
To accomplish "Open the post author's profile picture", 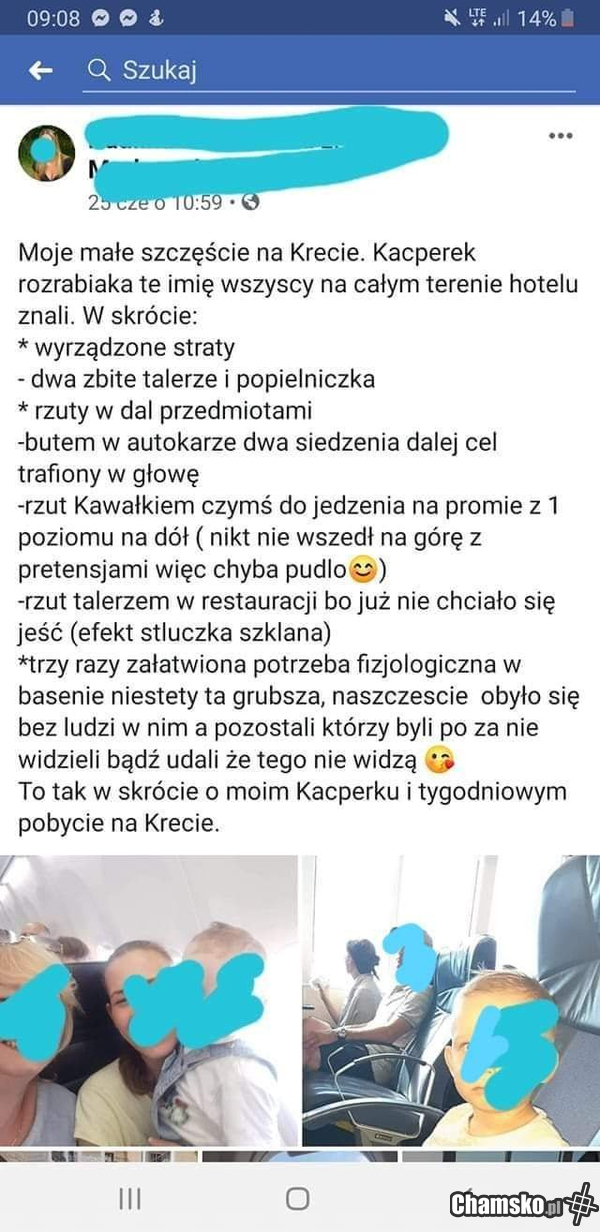I will (46, 153).
